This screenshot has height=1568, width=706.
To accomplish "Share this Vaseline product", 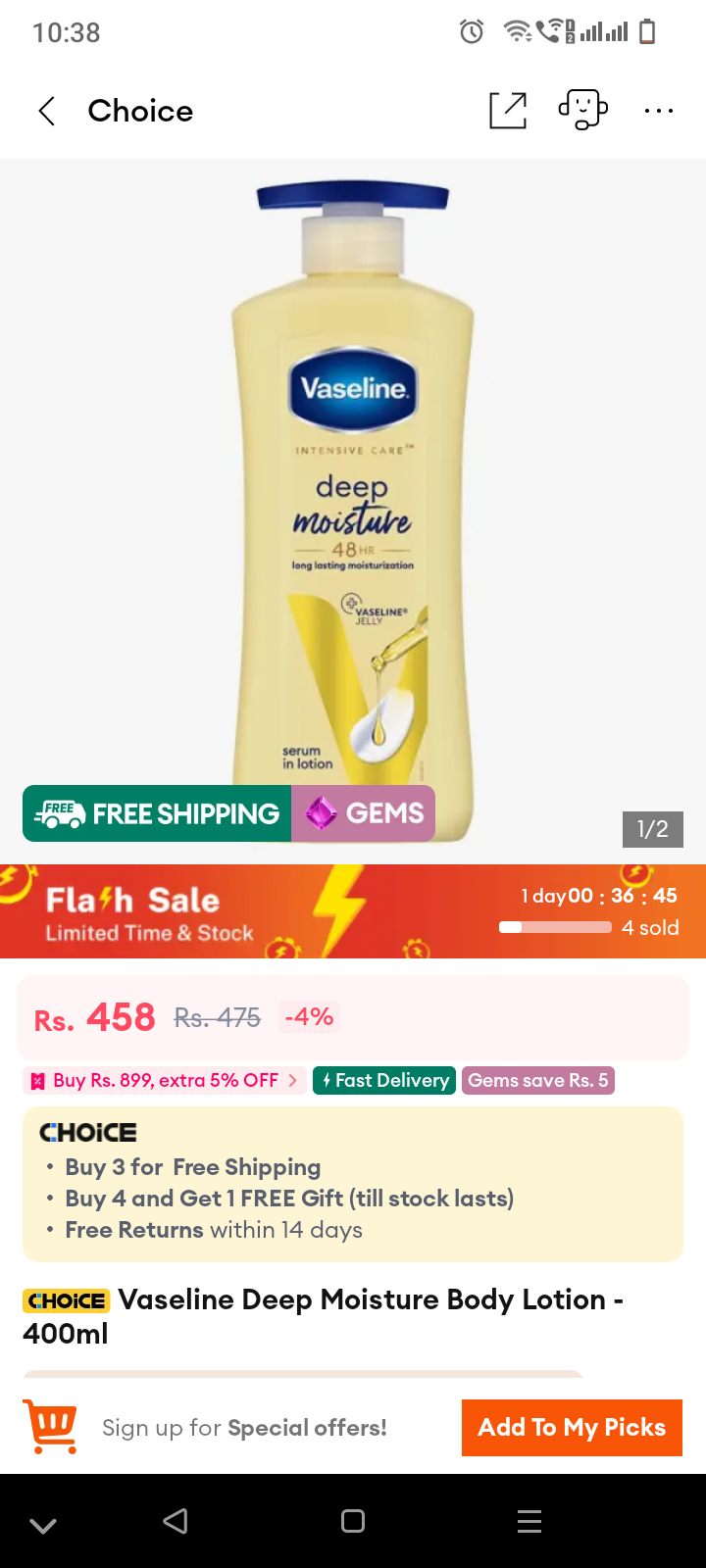I will point(508,111).
